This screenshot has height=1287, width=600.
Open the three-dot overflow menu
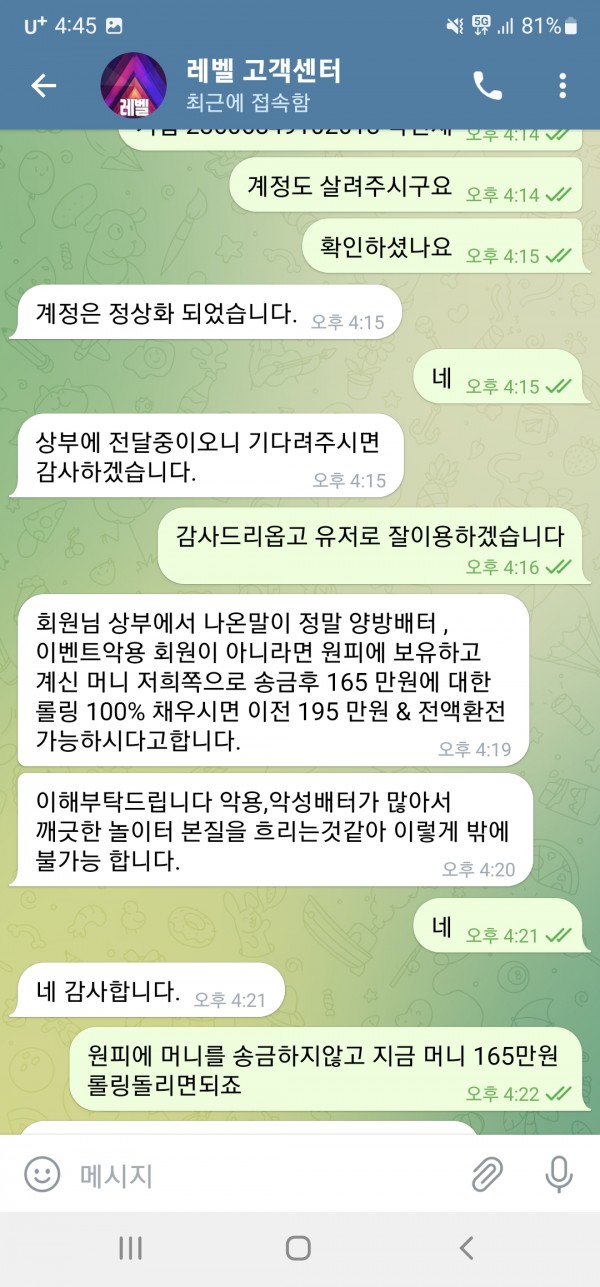pos(562,86)
